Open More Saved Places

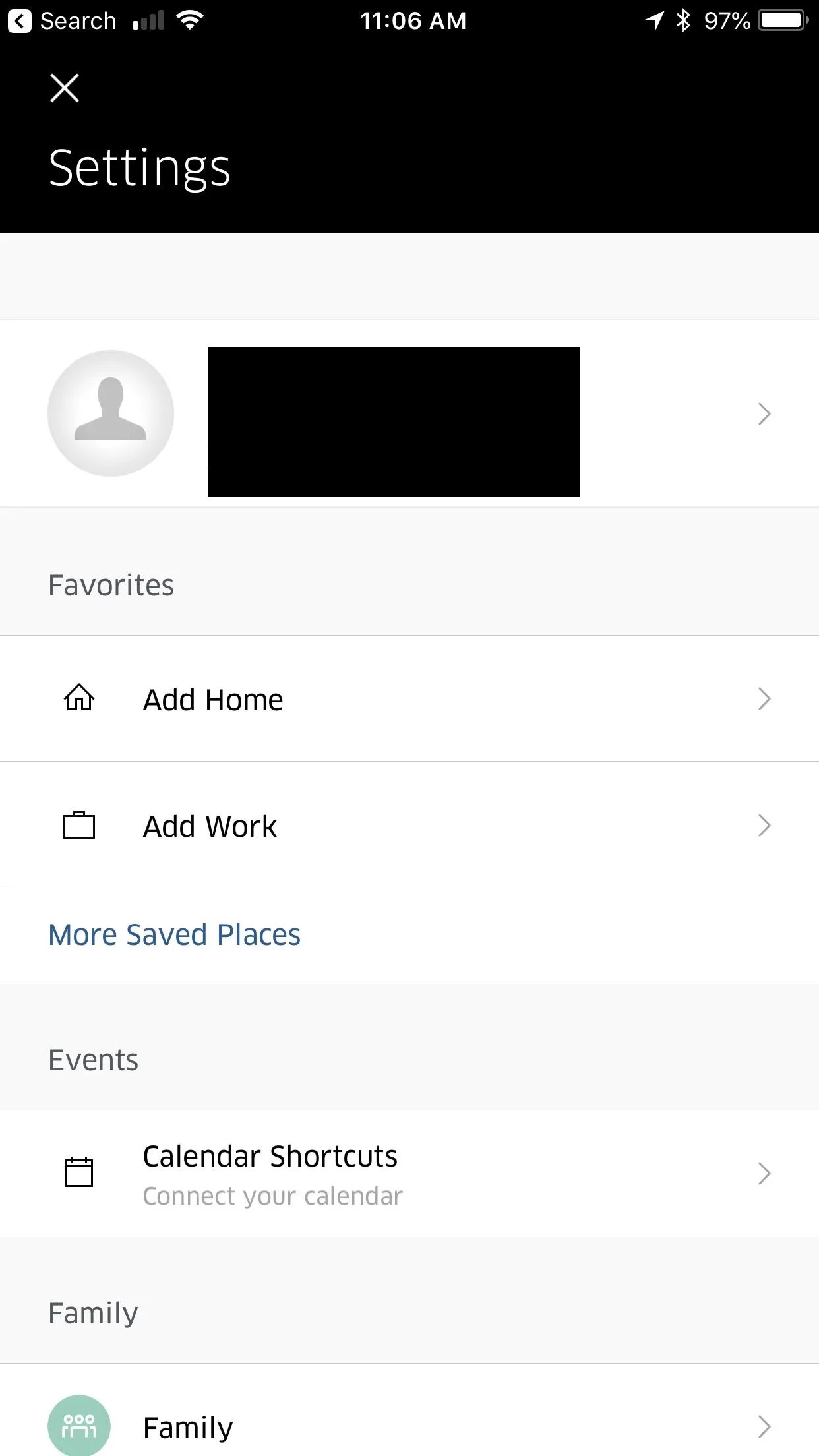175,935
